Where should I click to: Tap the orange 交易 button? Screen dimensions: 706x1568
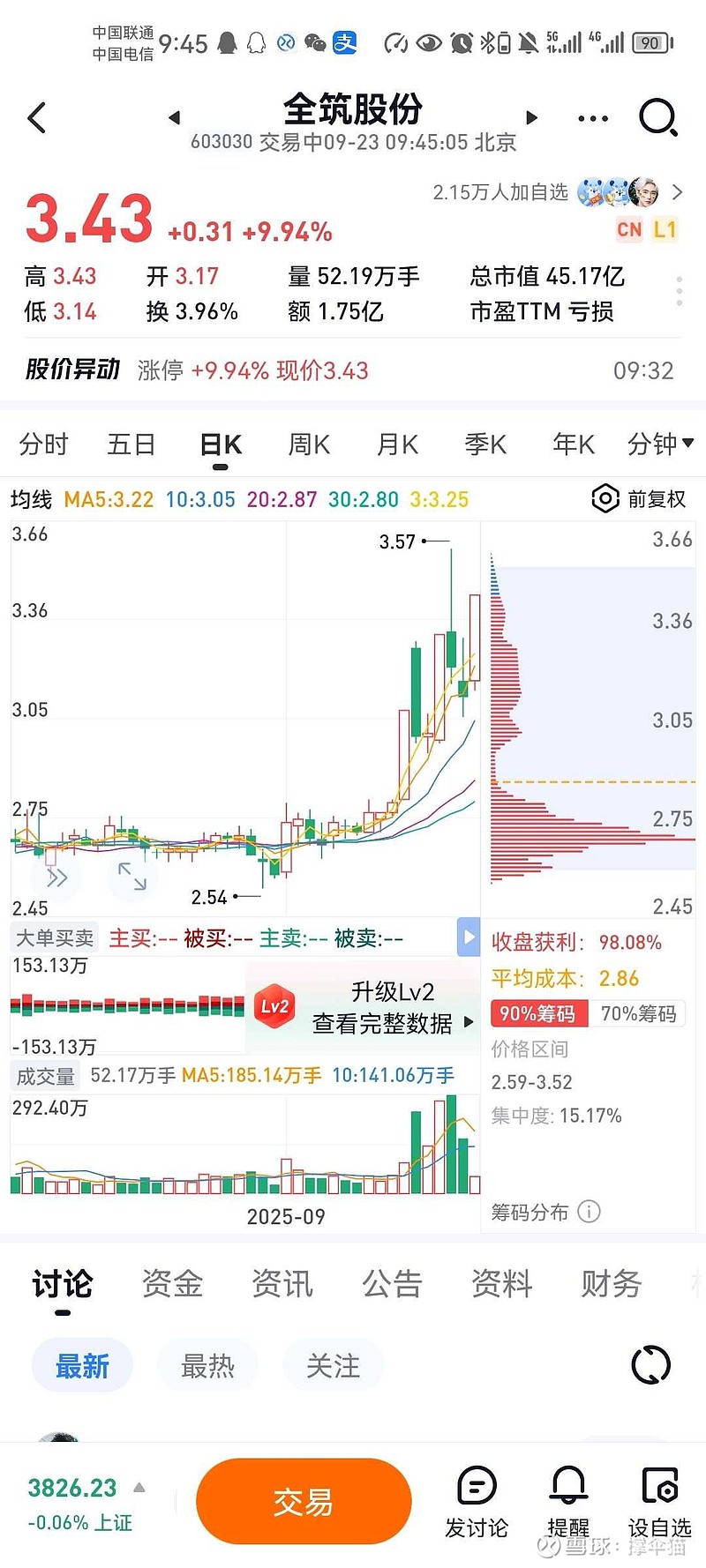coord(304,1502)
